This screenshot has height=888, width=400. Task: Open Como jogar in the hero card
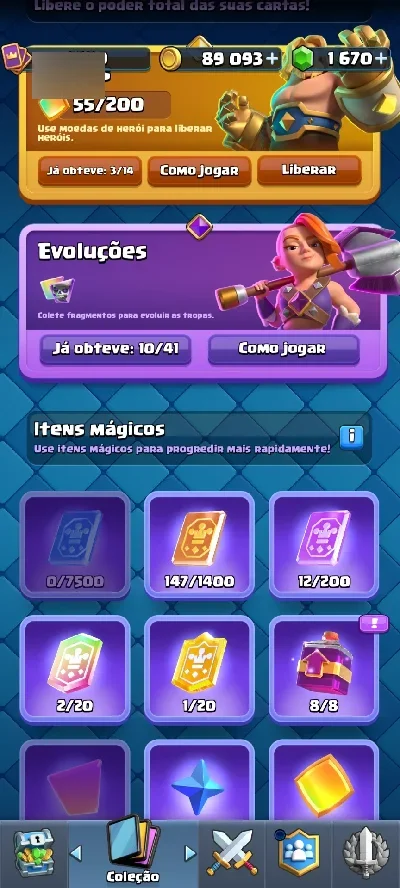199,170
